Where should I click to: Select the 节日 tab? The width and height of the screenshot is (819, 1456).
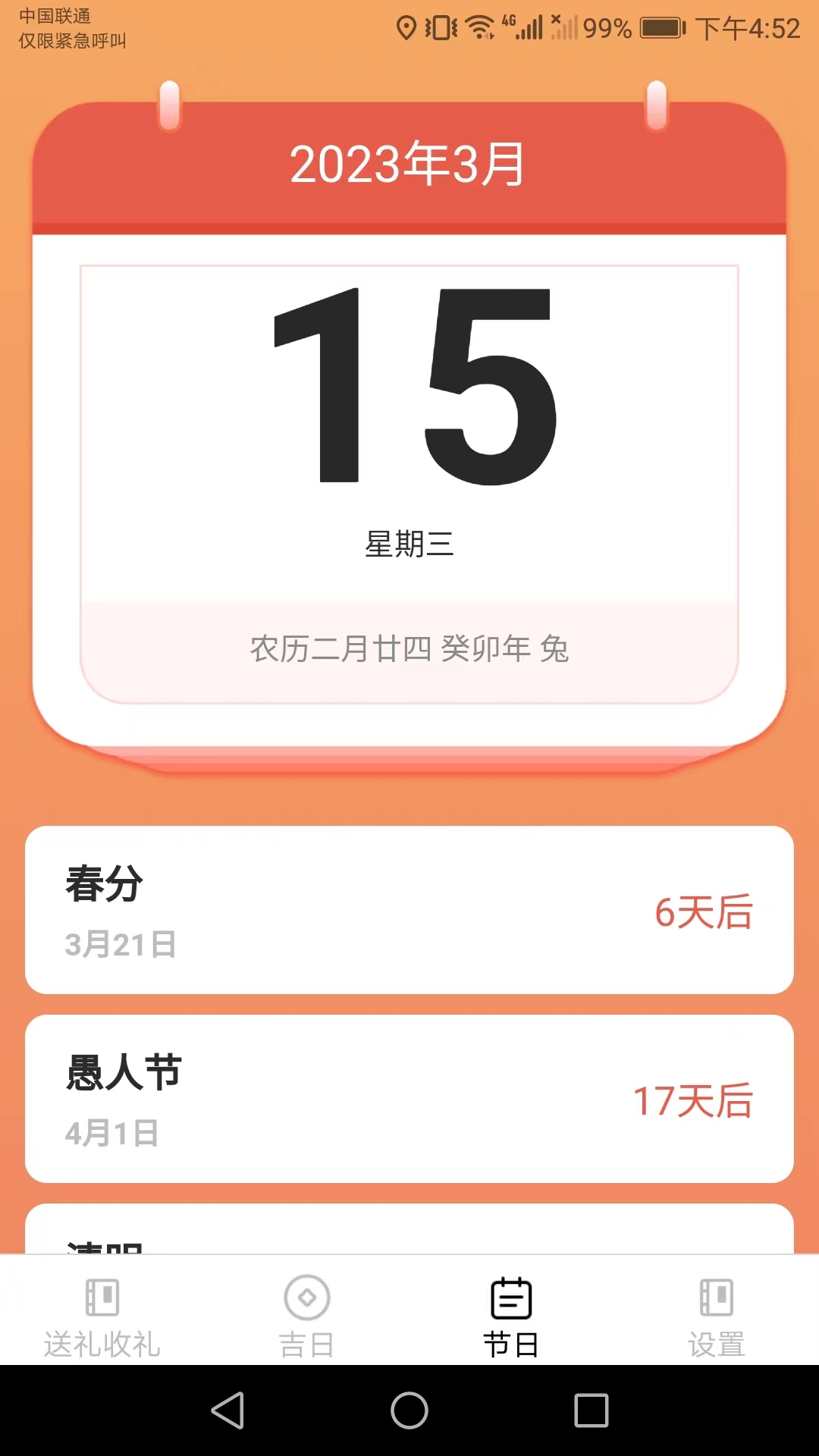tap(512, 1316)
